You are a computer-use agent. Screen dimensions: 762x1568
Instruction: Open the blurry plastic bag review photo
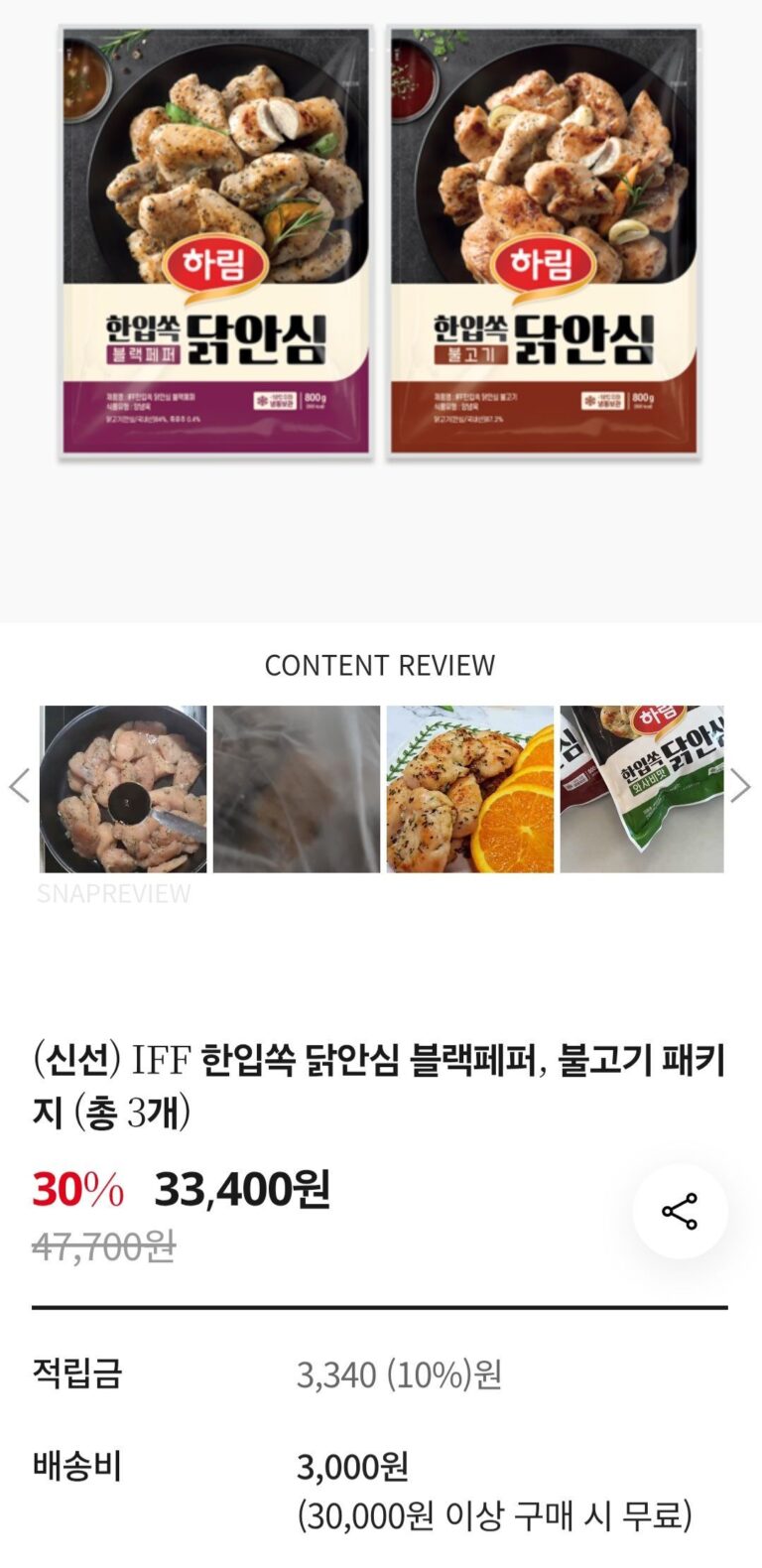(297, 789)
